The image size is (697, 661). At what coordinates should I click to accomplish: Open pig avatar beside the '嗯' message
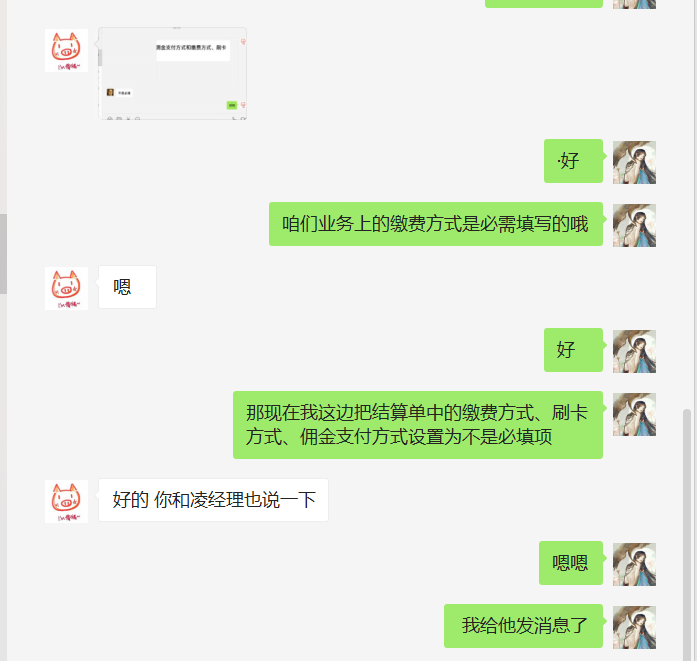point(66,288)
